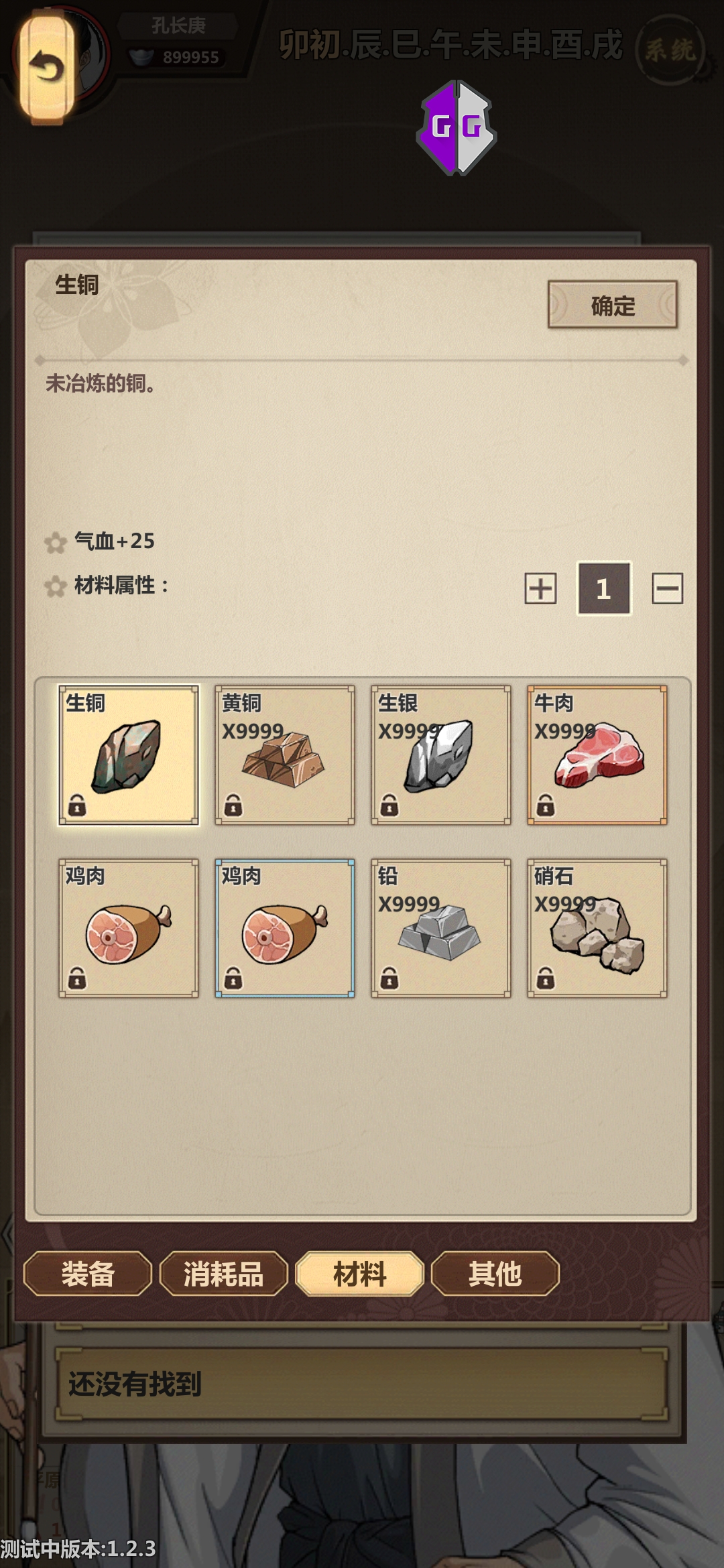This screenshot has width=724, height=1568.
Task: Select the blue-bordered 鸡肉 item
Action: [x=285, y=928]
